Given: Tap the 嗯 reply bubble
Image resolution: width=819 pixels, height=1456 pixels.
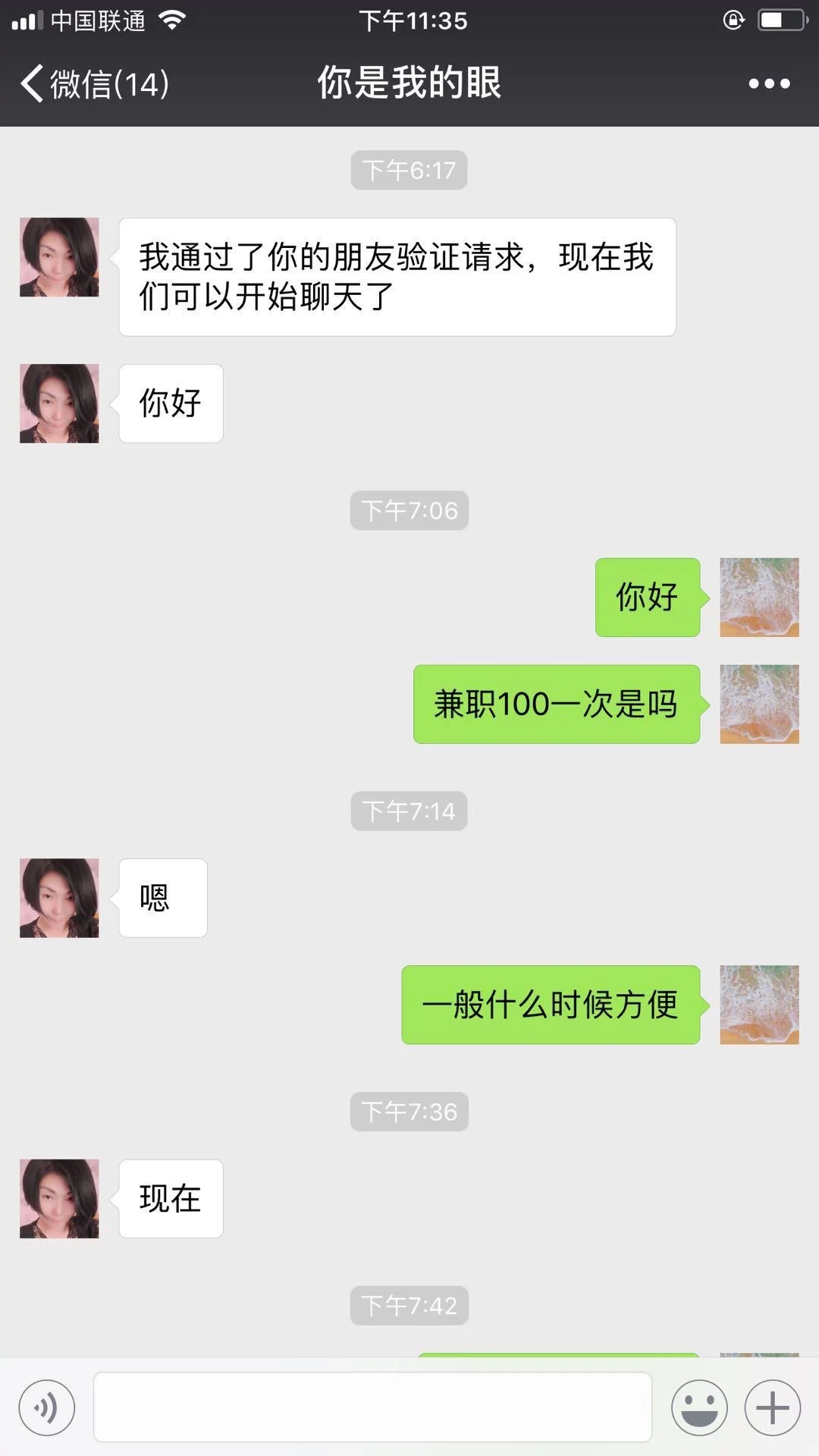Looking at the screenshot, I should (162, 896).
